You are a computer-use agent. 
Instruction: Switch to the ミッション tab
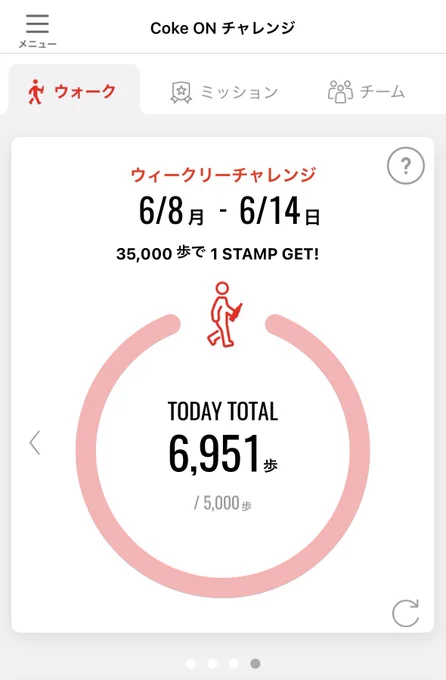[x=224, y=92]
